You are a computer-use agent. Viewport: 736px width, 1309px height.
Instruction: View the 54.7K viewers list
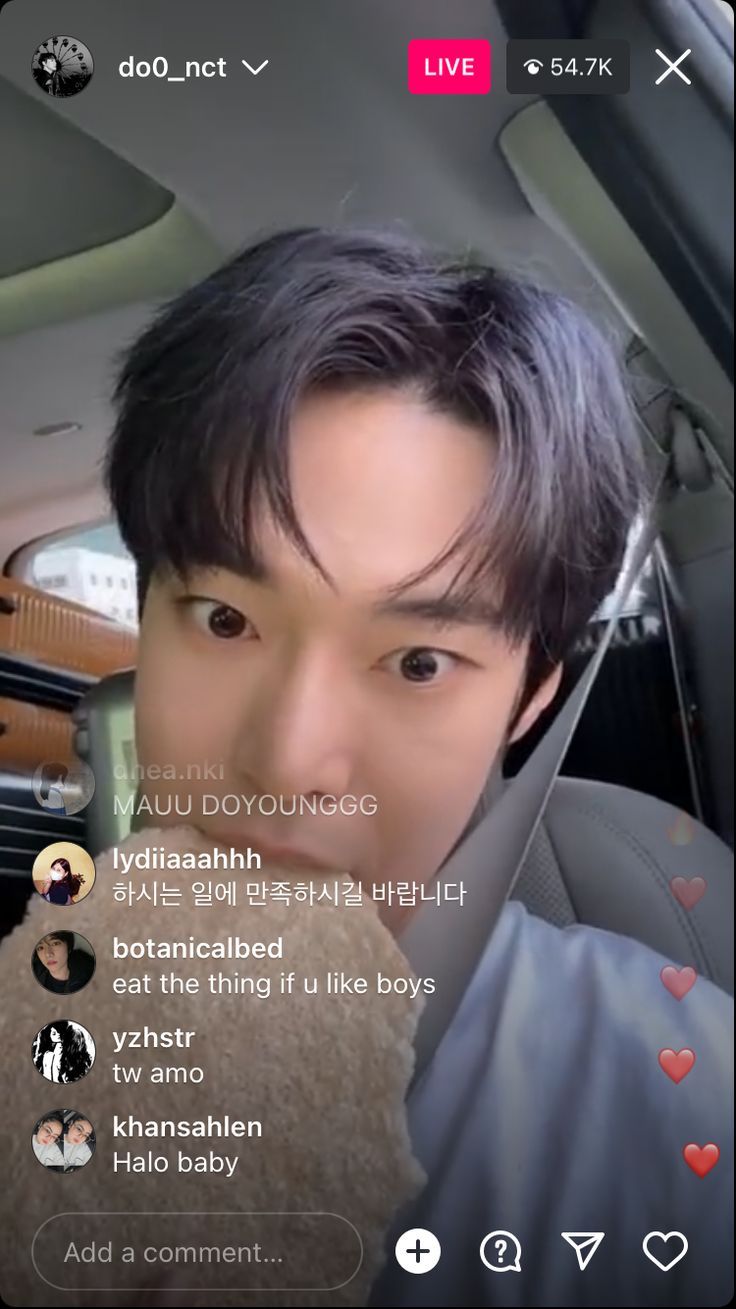point(567,67)
